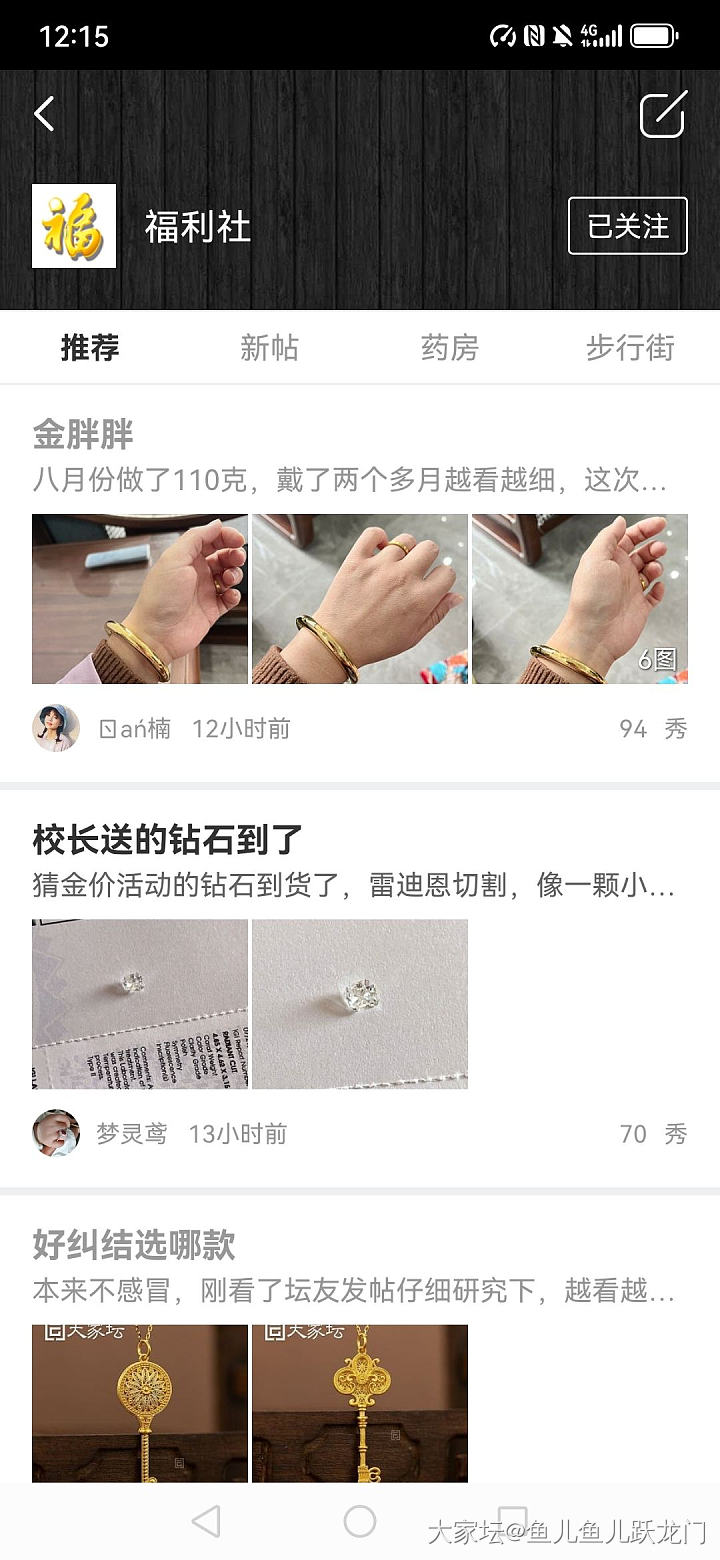
Task: View first diamond photo in 校长送的钻石到了
Action: [x=140, y=1004]
